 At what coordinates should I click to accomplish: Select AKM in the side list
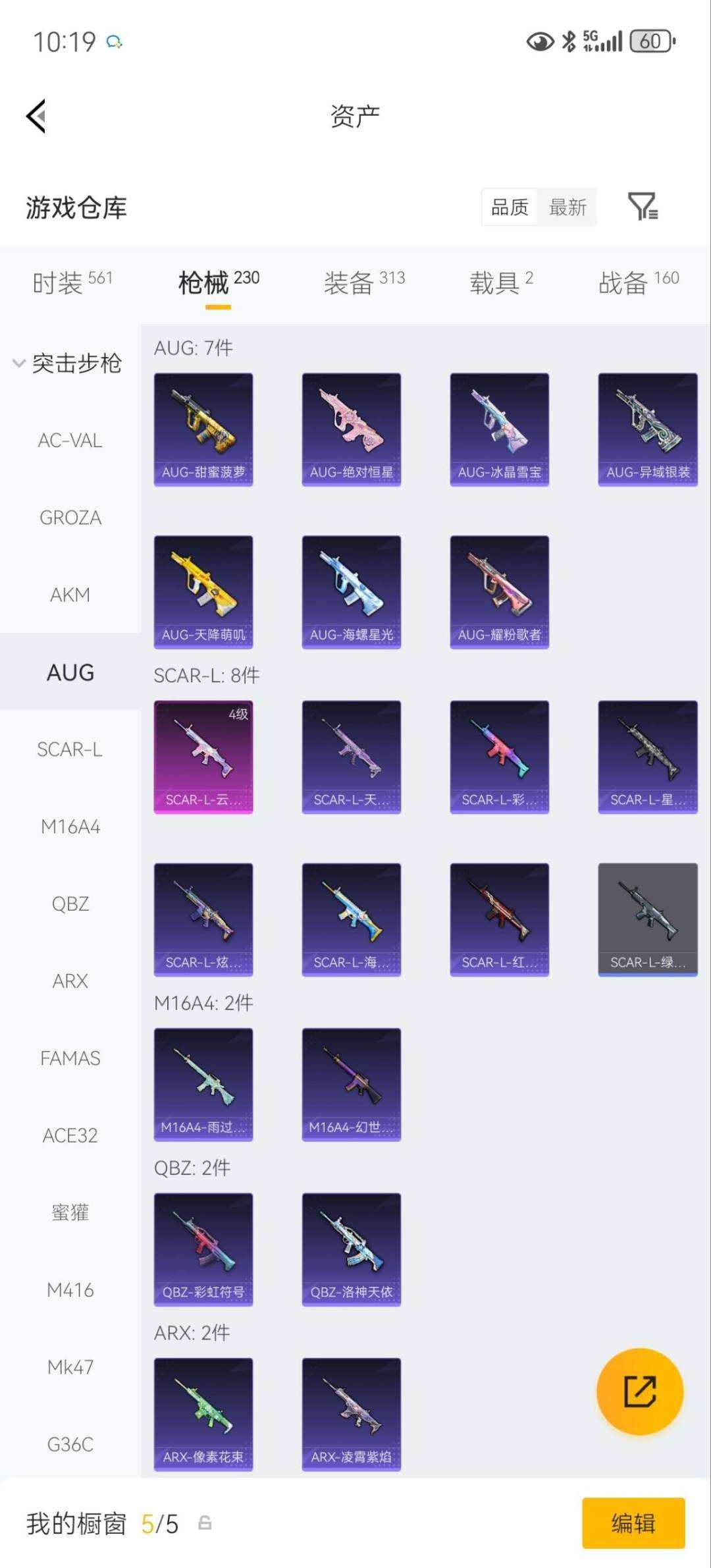(70, 595)
